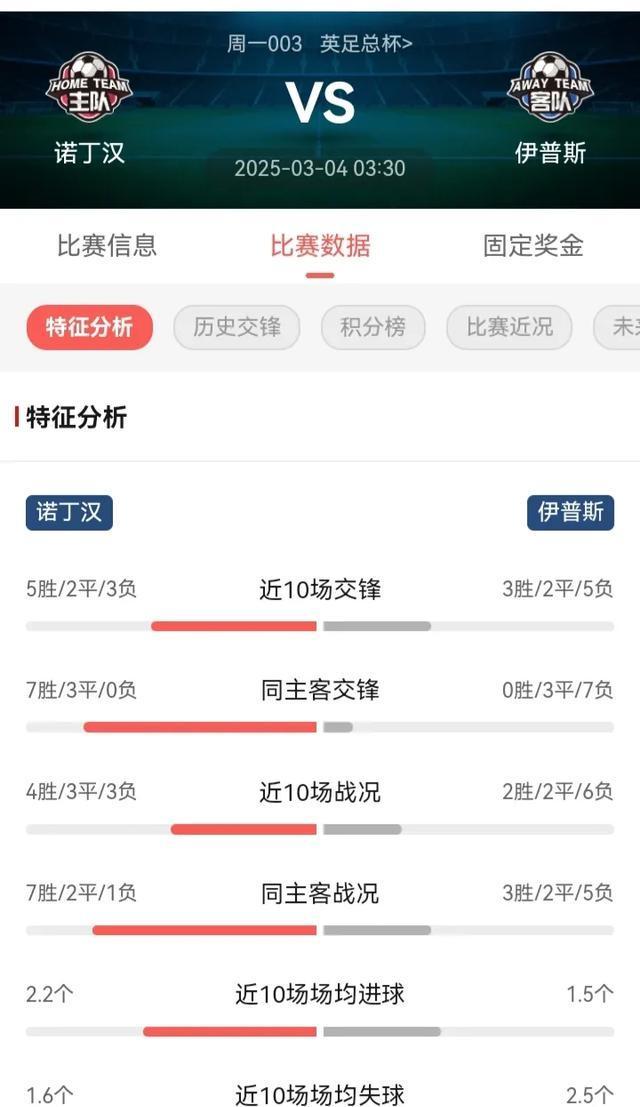This screenshot has width=640, height=1107.
Task: Show the 积分榜 standings chip
Action: 373,327
